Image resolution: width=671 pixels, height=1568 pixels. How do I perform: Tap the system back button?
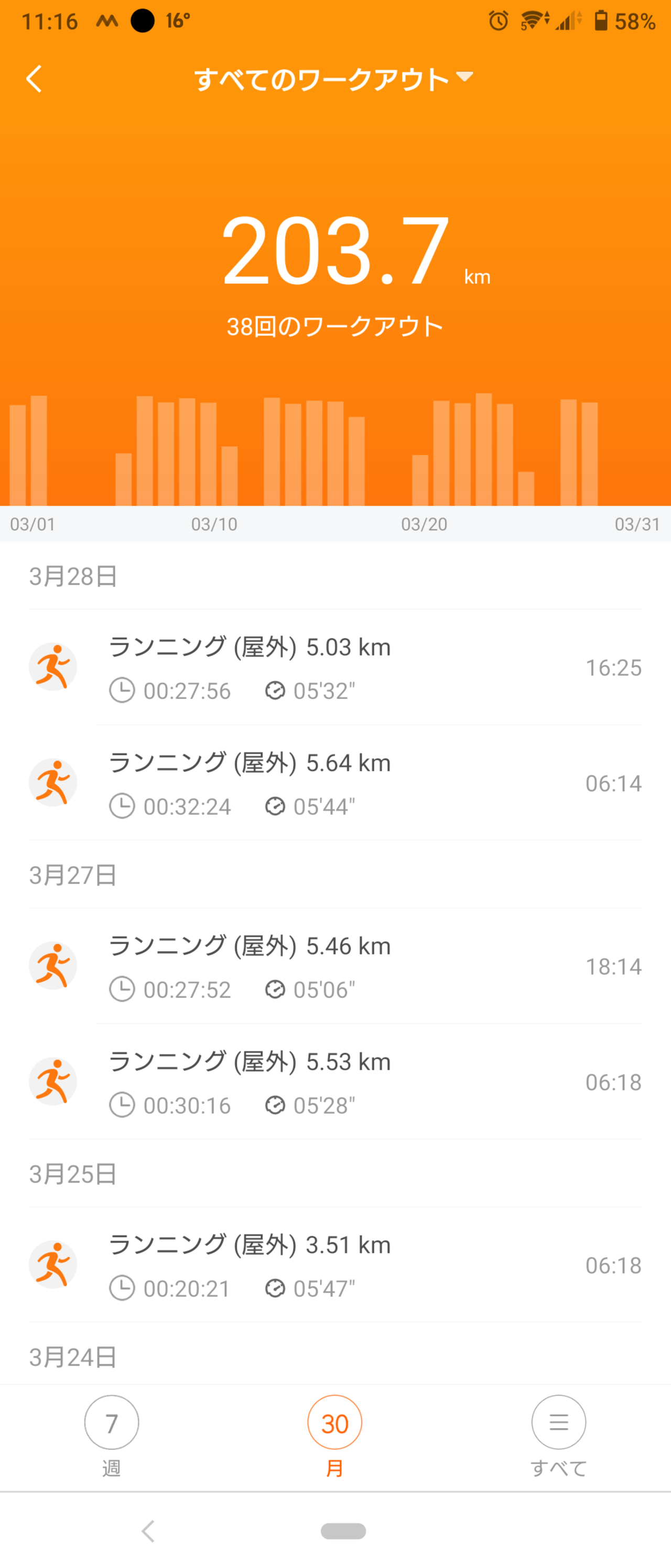pos(148,1530)
